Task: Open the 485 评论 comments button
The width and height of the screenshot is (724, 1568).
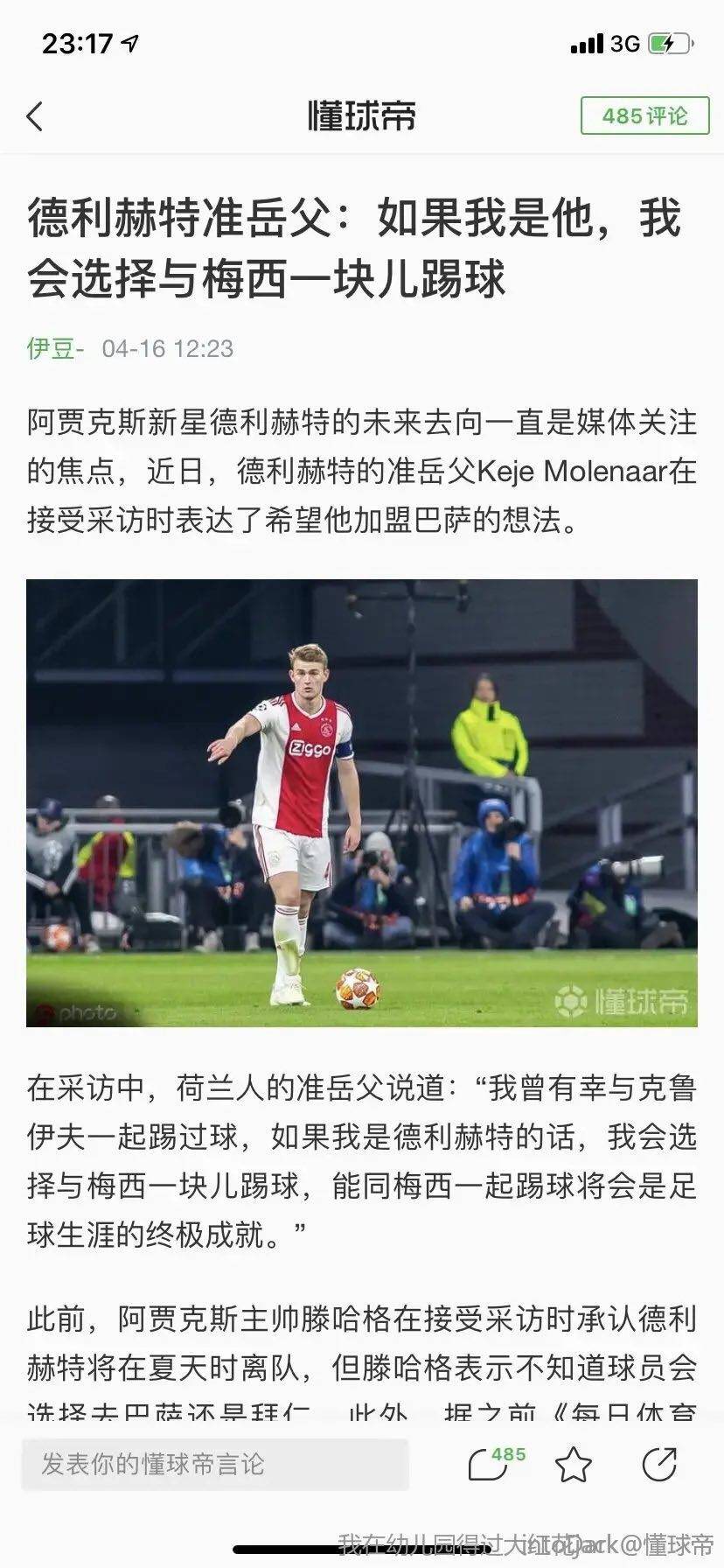Action: [644, 115]
